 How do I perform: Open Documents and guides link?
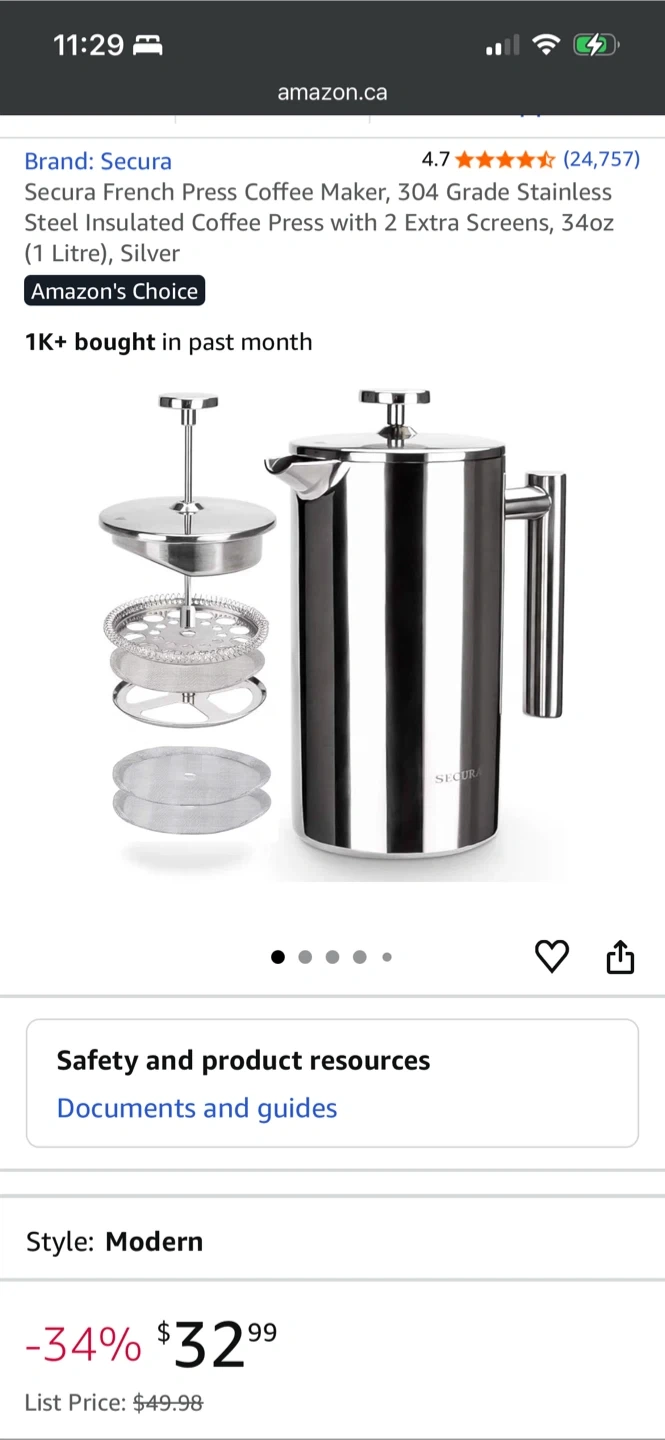pyautogui.click(x=197, y=1108)
